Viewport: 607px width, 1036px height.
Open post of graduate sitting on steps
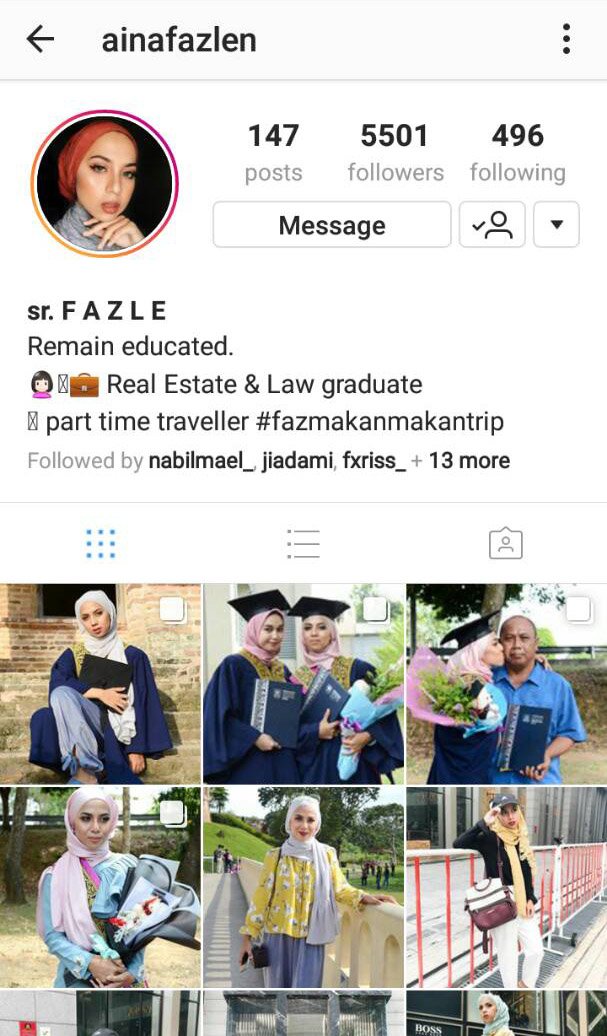click(x=100, y=684)
